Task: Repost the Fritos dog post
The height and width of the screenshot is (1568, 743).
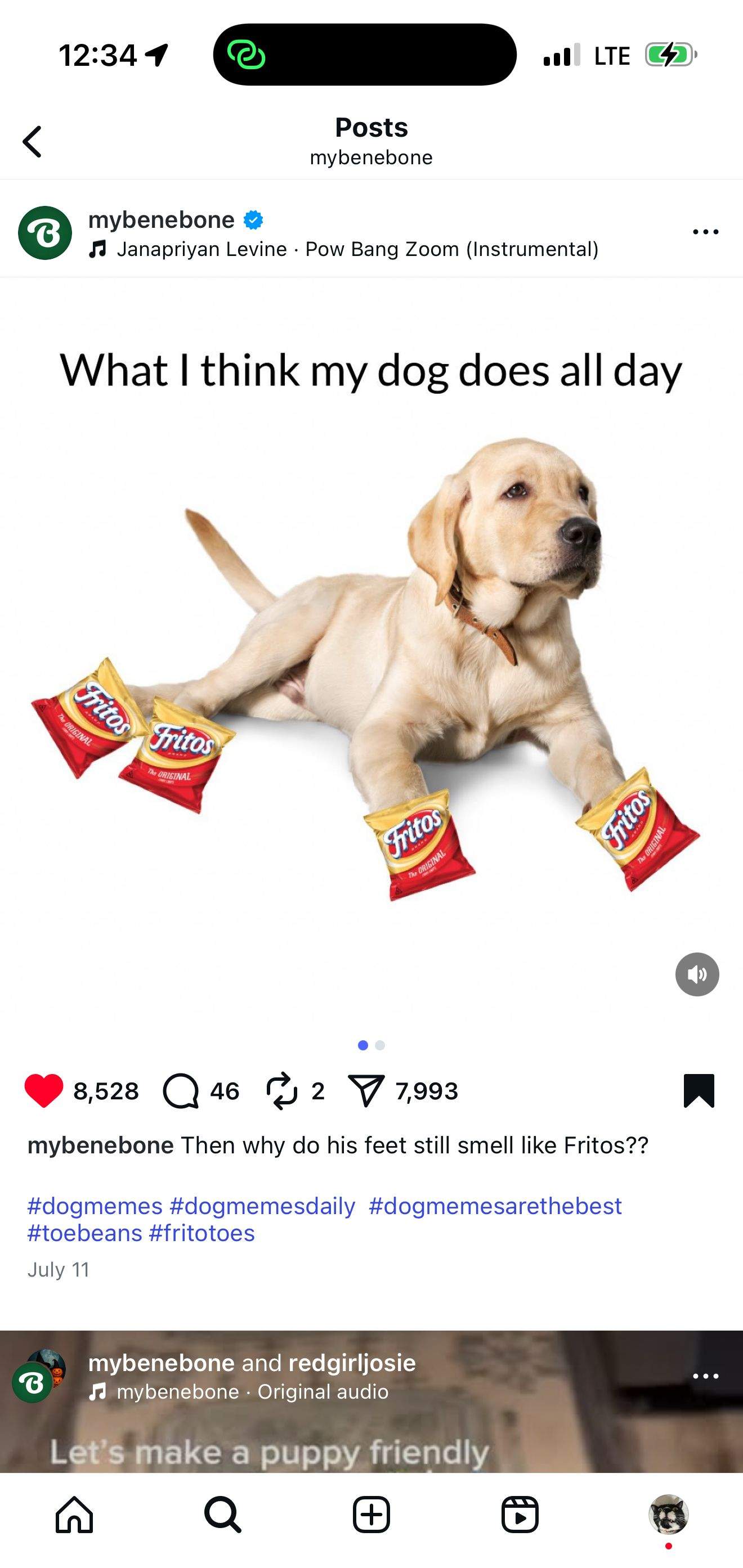Action: tap(281, 1091)
